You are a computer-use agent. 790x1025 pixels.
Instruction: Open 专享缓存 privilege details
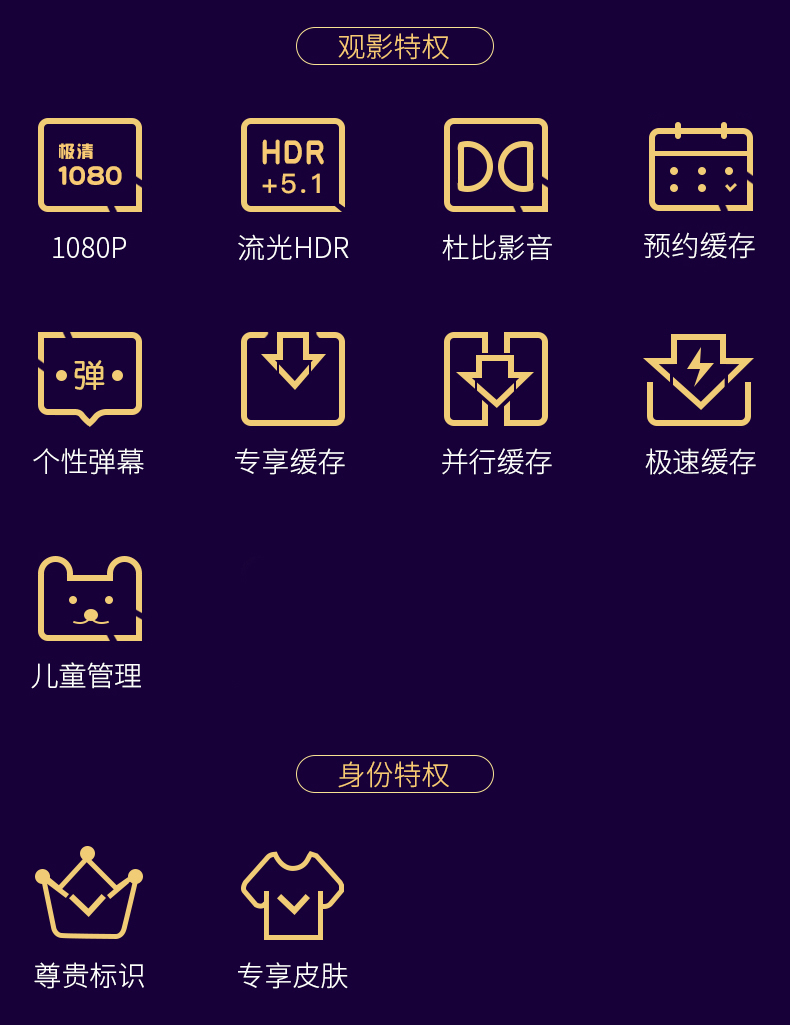293,379
